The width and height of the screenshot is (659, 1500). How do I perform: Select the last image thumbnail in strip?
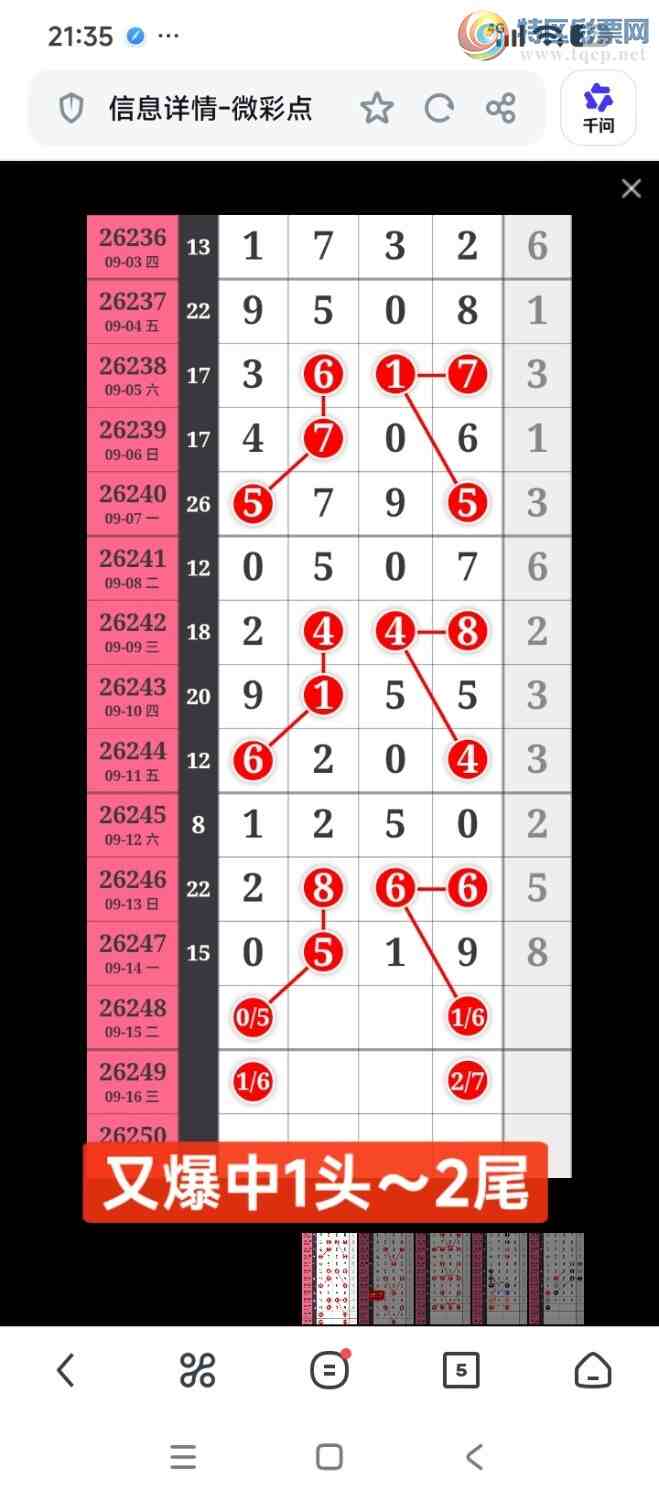pos(557,1278)
